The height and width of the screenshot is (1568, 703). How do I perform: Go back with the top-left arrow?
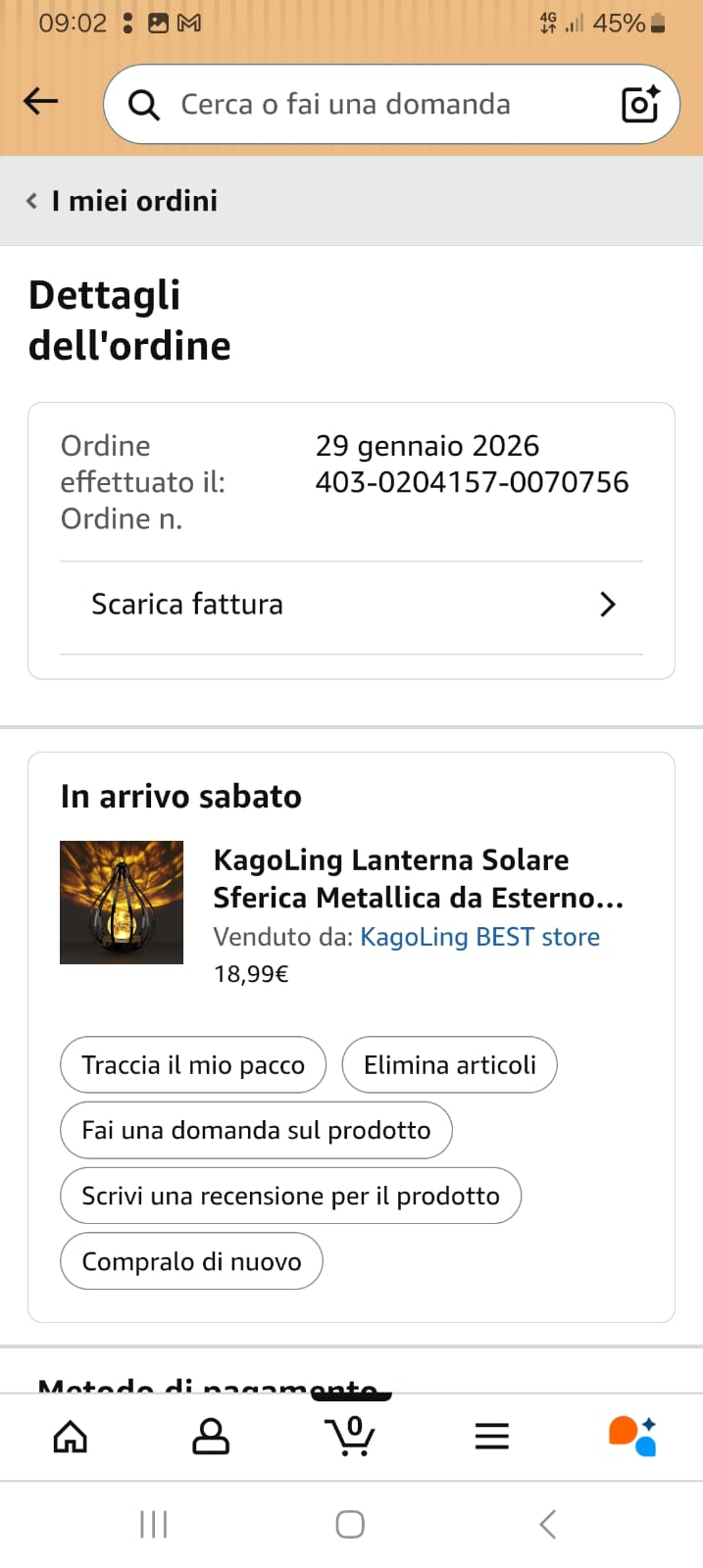pyautogui.click(x=41, y=101)
